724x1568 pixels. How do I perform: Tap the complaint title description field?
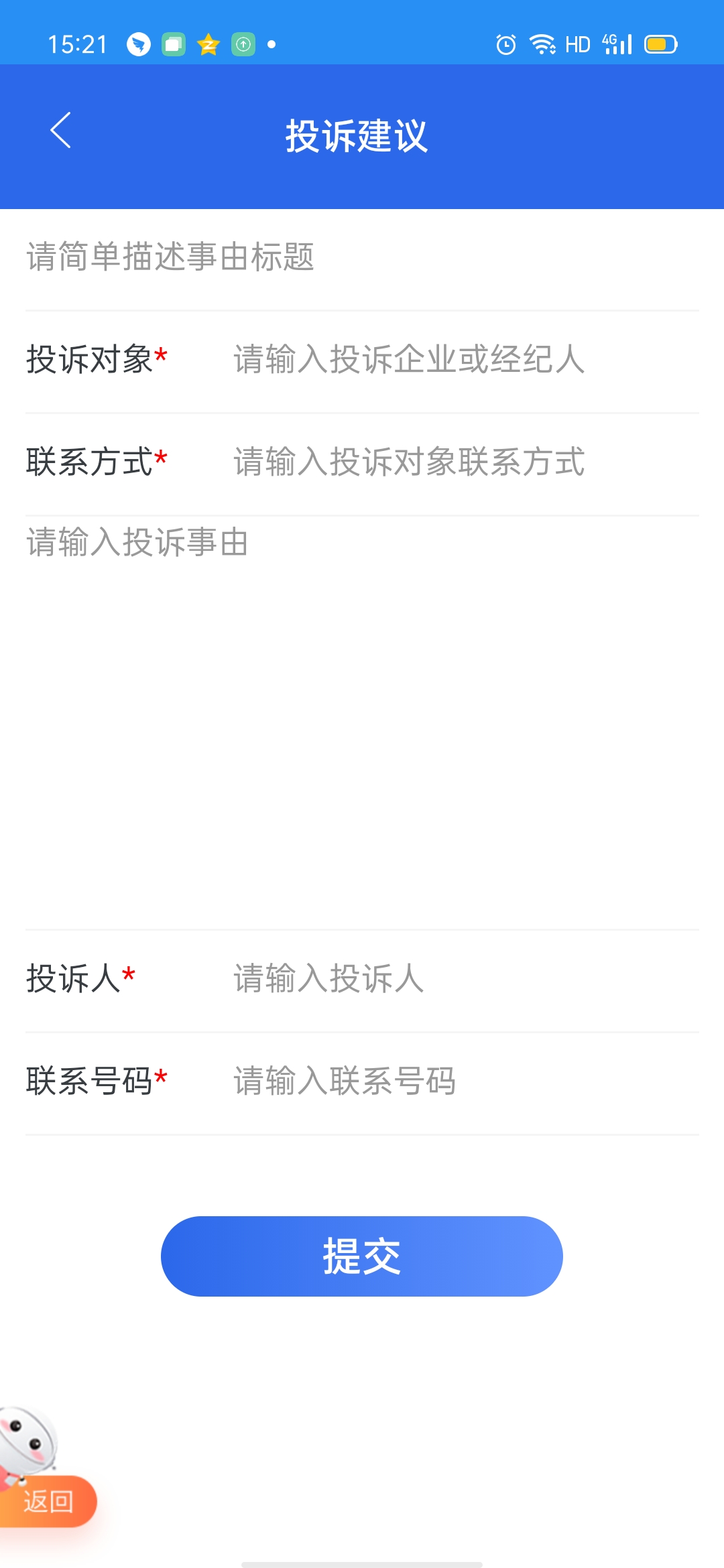362,257
